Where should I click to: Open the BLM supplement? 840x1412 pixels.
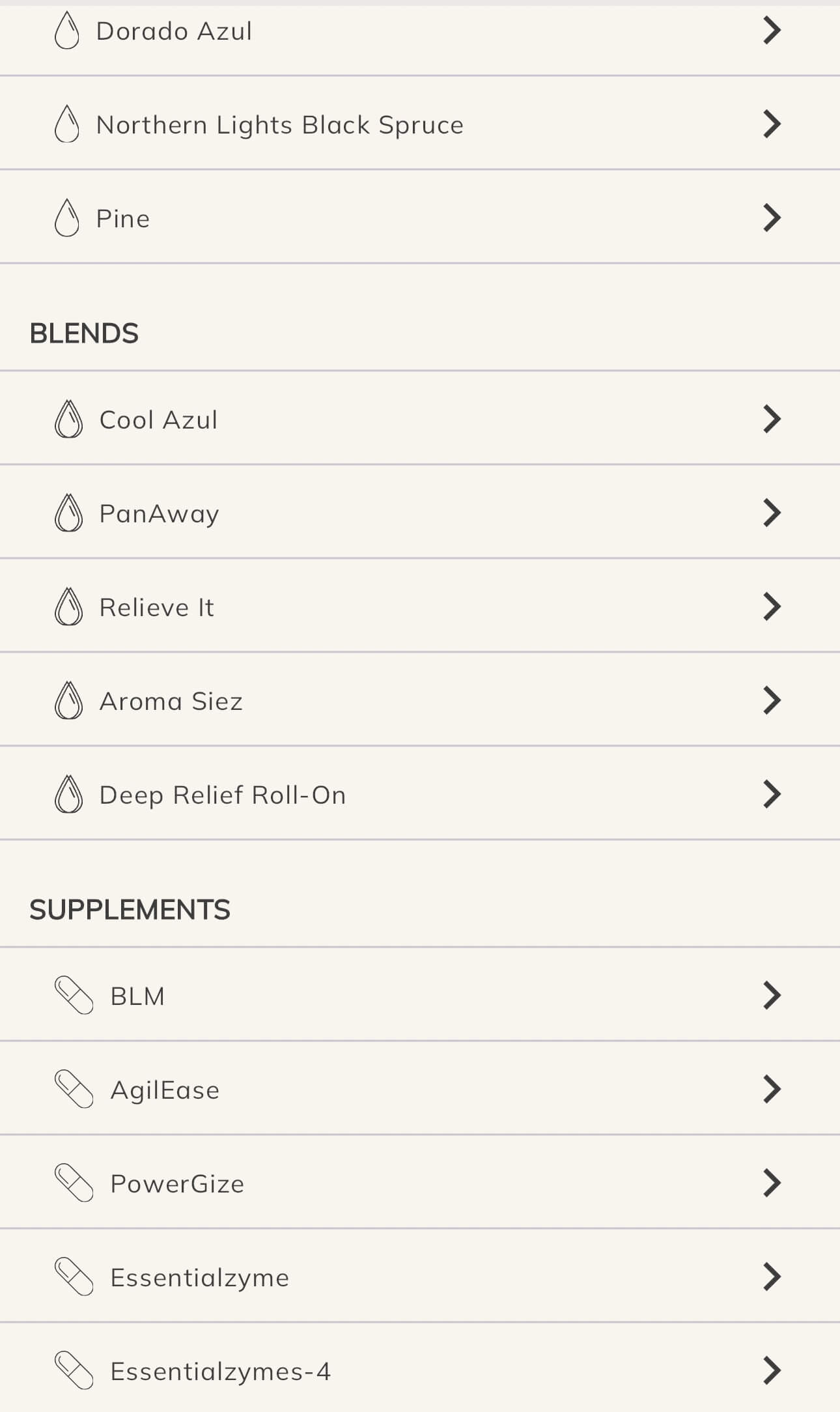(420, 995)
